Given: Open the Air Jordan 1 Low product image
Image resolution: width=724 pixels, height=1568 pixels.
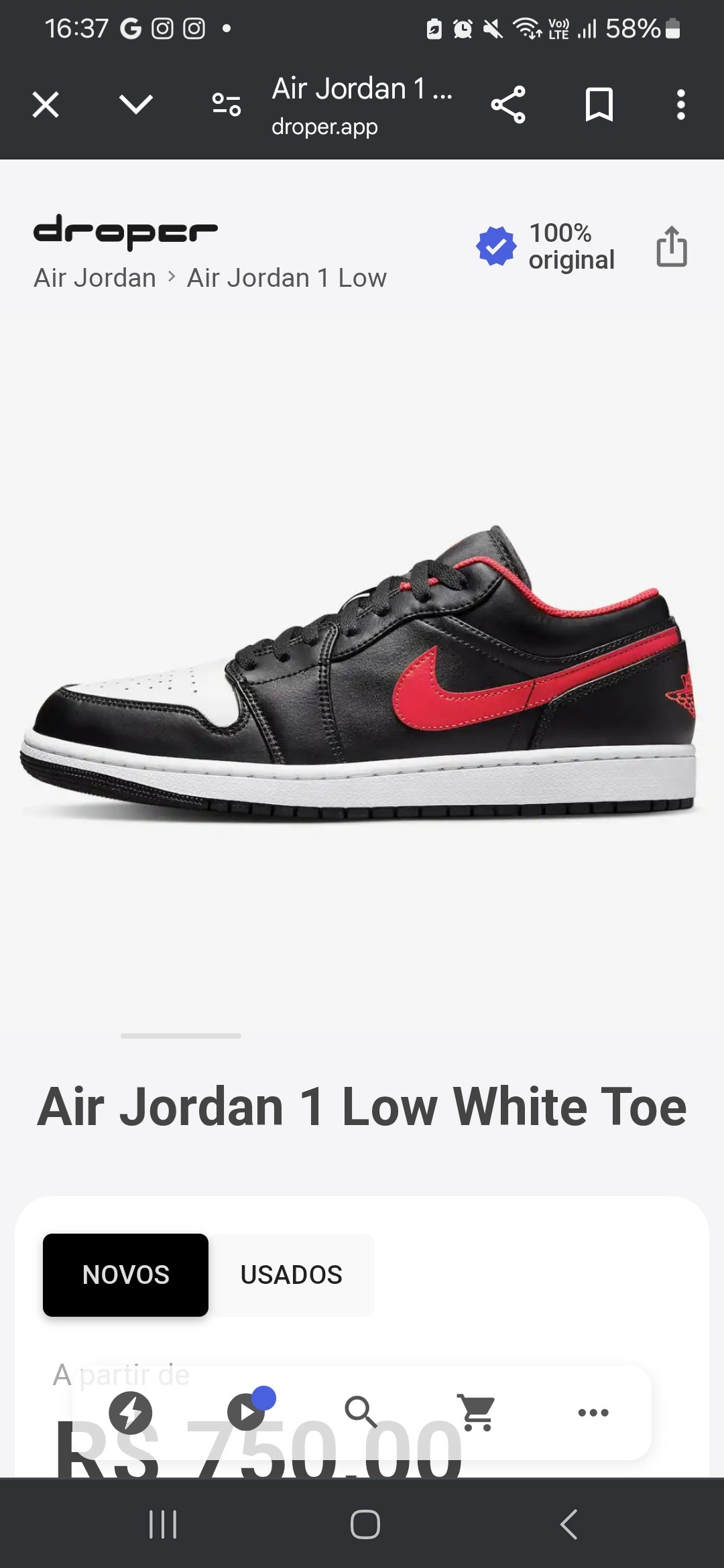Looking at the screenshot, I should point(362,670).
